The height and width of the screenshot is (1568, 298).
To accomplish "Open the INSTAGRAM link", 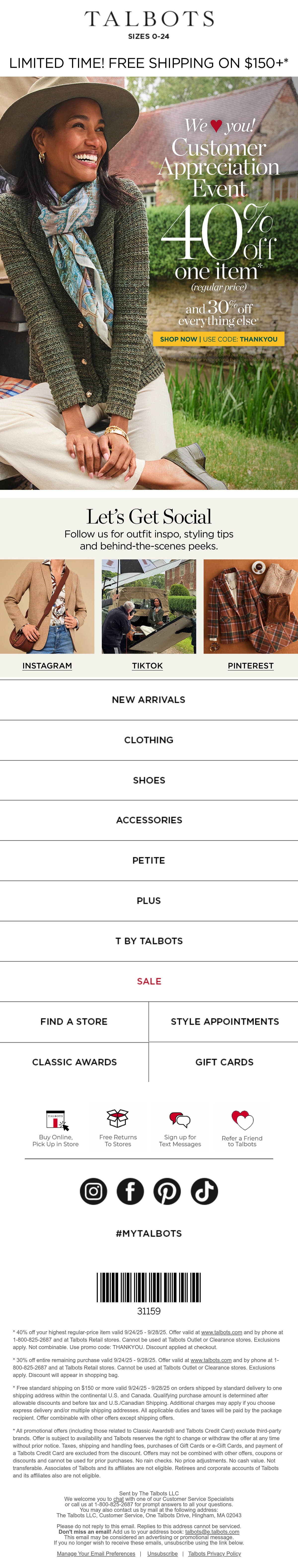I will click(x=47, y=666).
